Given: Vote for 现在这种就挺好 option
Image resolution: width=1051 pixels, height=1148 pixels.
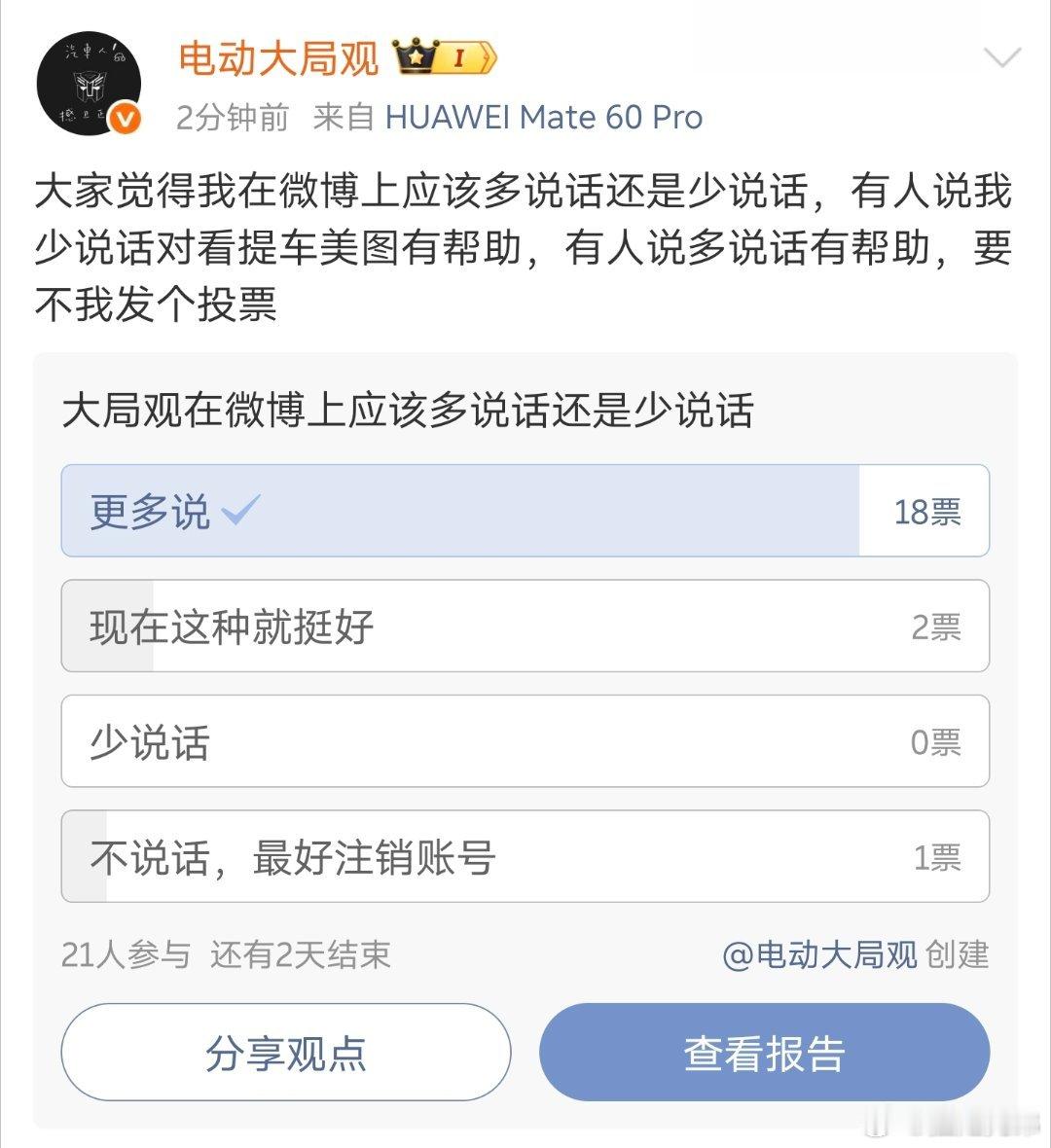Looking at the screenshot, I should [525, 626].
